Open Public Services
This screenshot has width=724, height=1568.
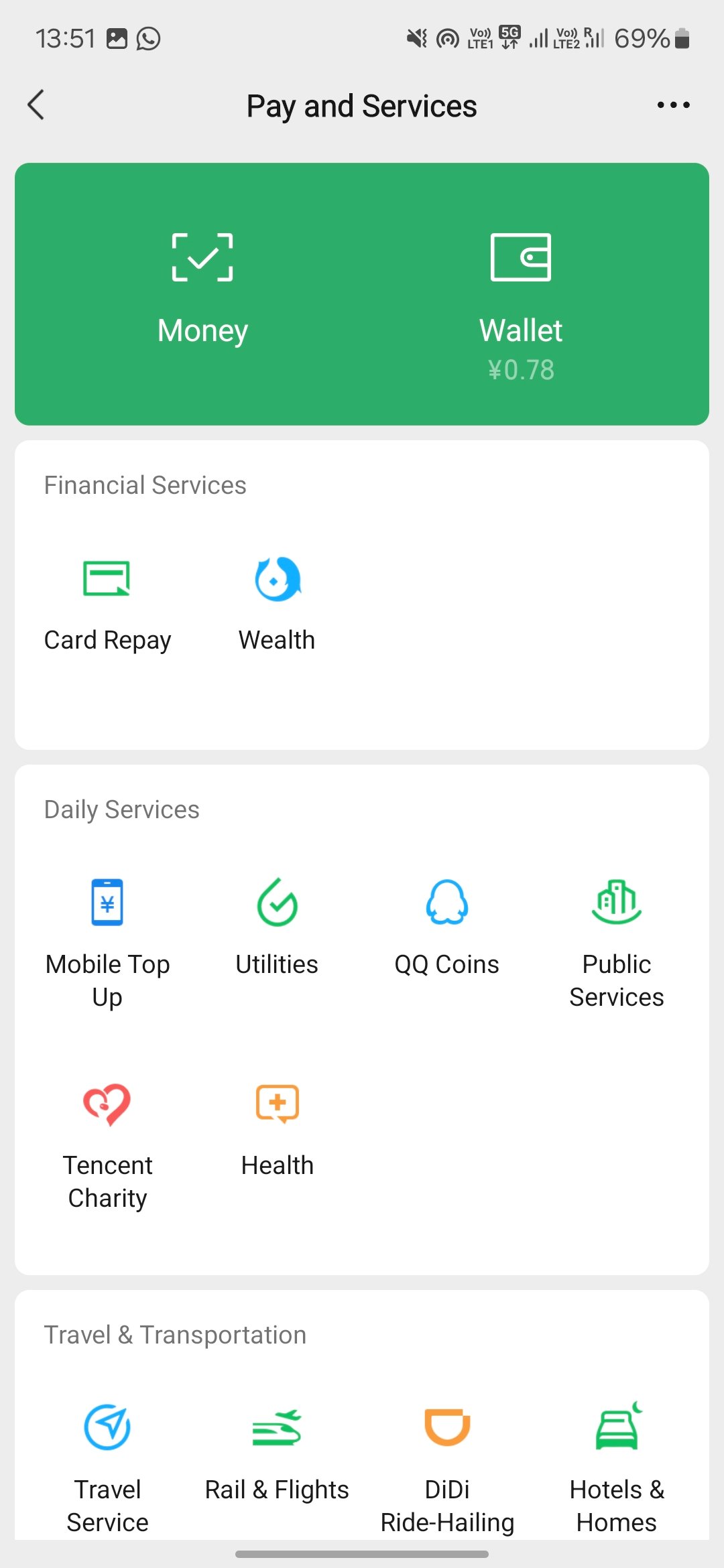pyautogui.click(x=616, y=938)
